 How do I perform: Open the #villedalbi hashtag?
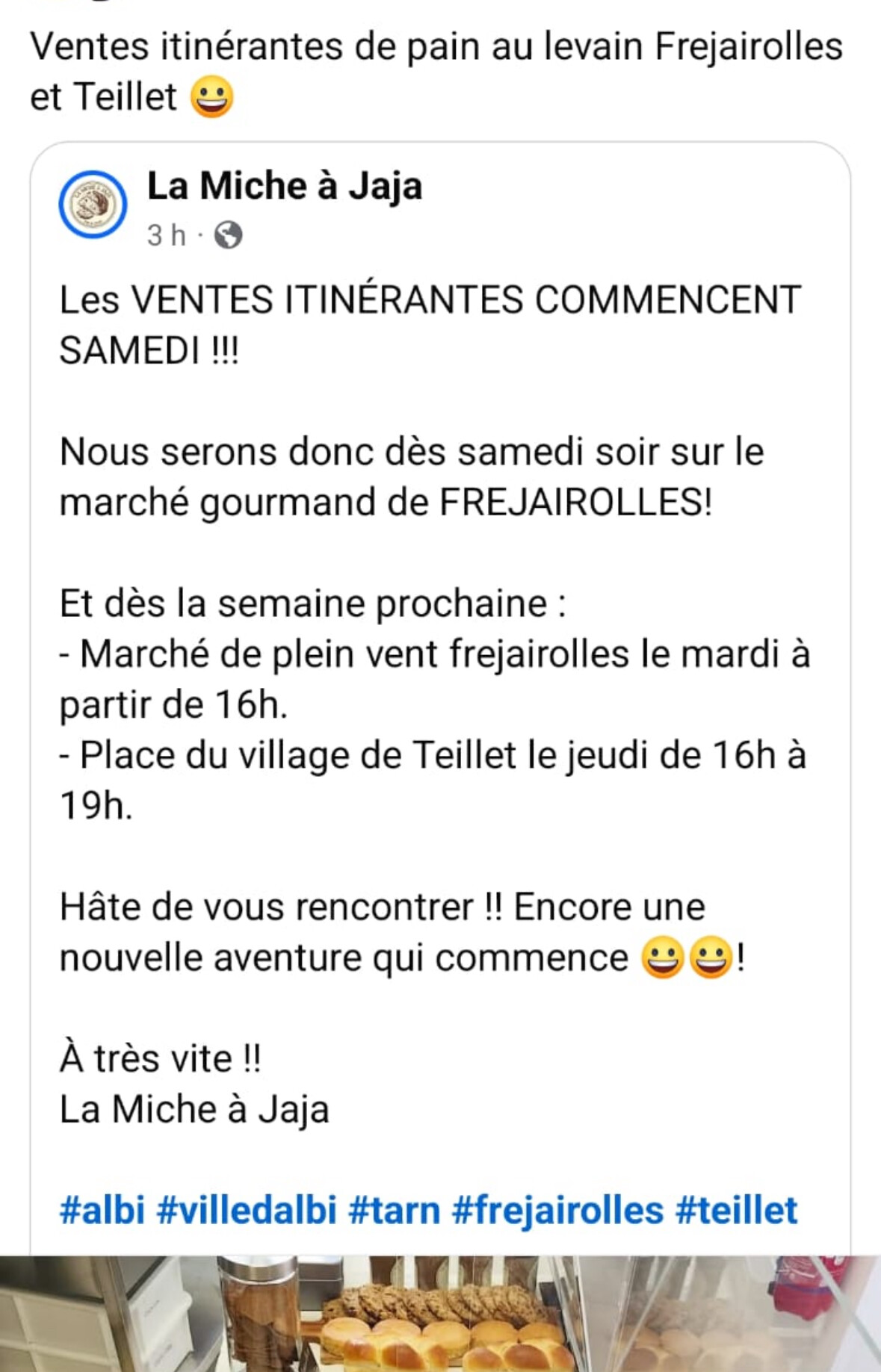247,1210
